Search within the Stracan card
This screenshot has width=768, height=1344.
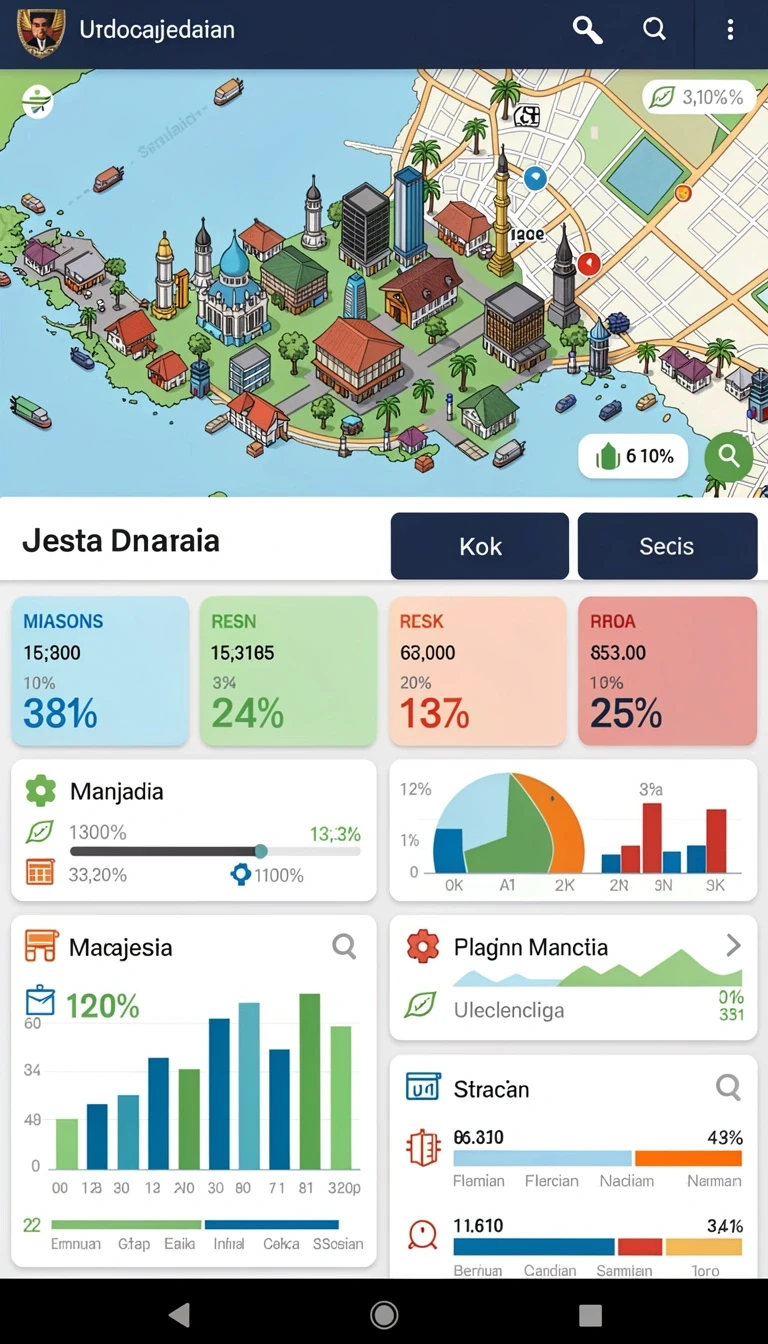[x=728, y=1087]
